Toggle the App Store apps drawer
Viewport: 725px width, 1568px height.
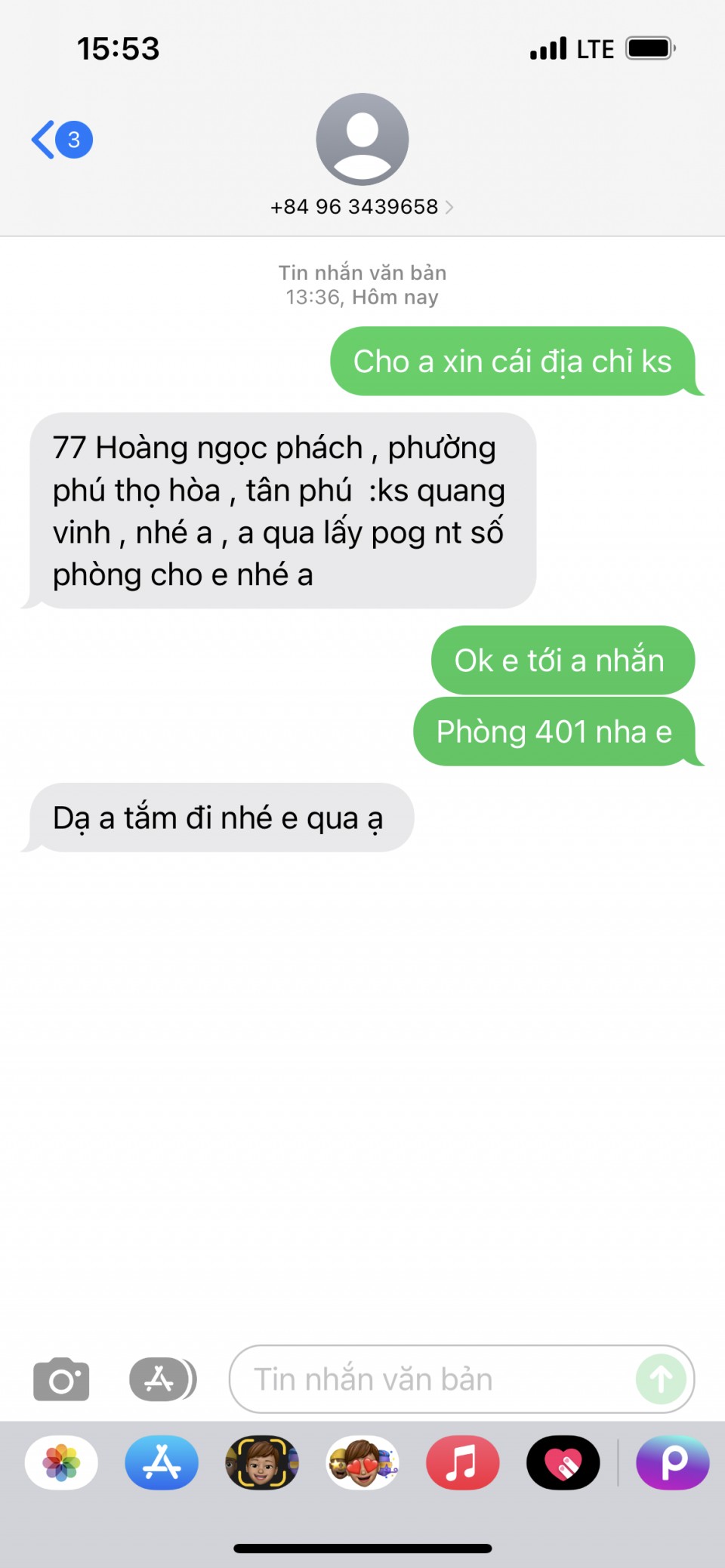point(162,1379)
